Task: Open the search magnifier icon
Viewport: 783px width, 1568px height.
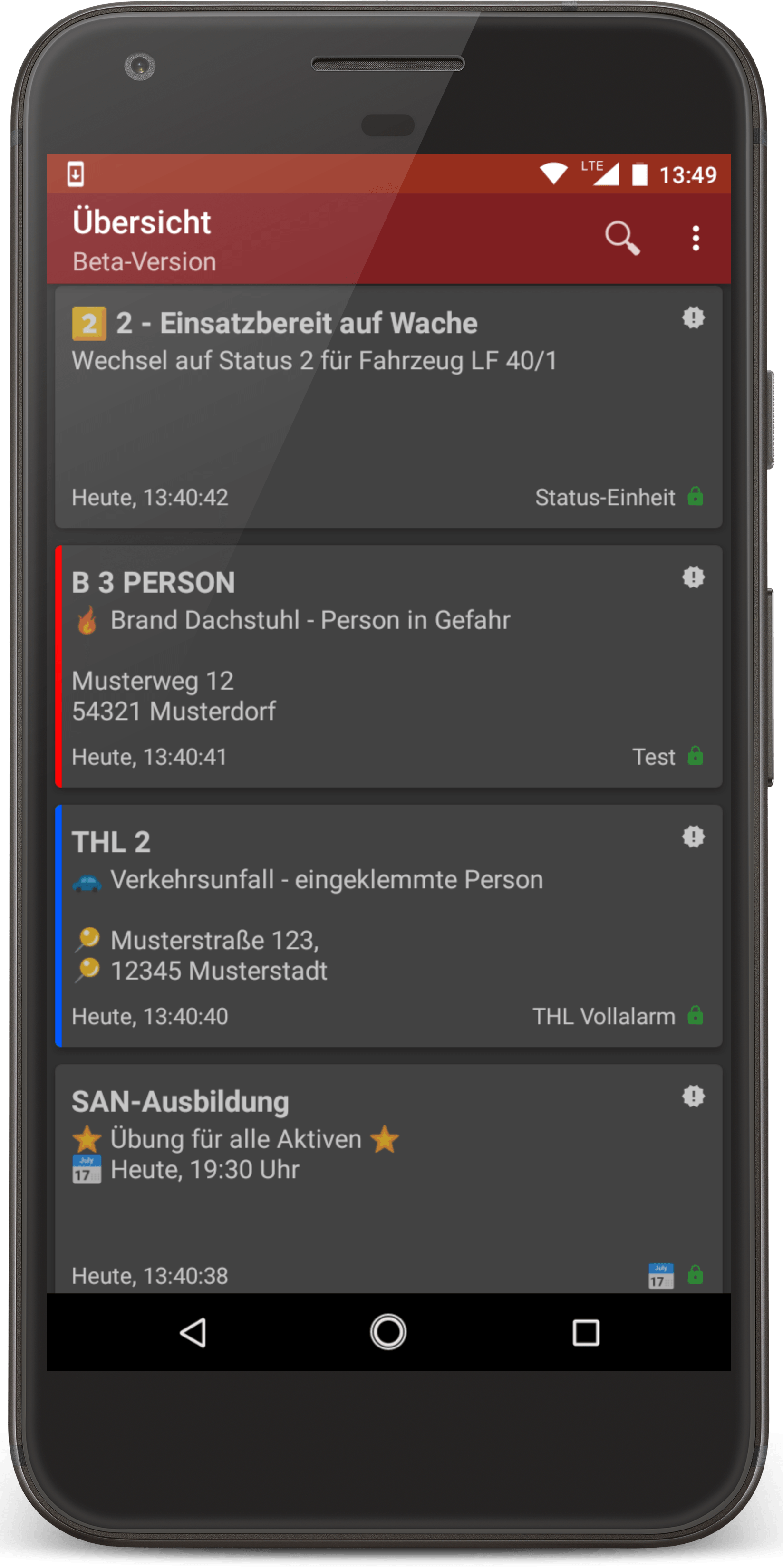Action: click(622, 238)
